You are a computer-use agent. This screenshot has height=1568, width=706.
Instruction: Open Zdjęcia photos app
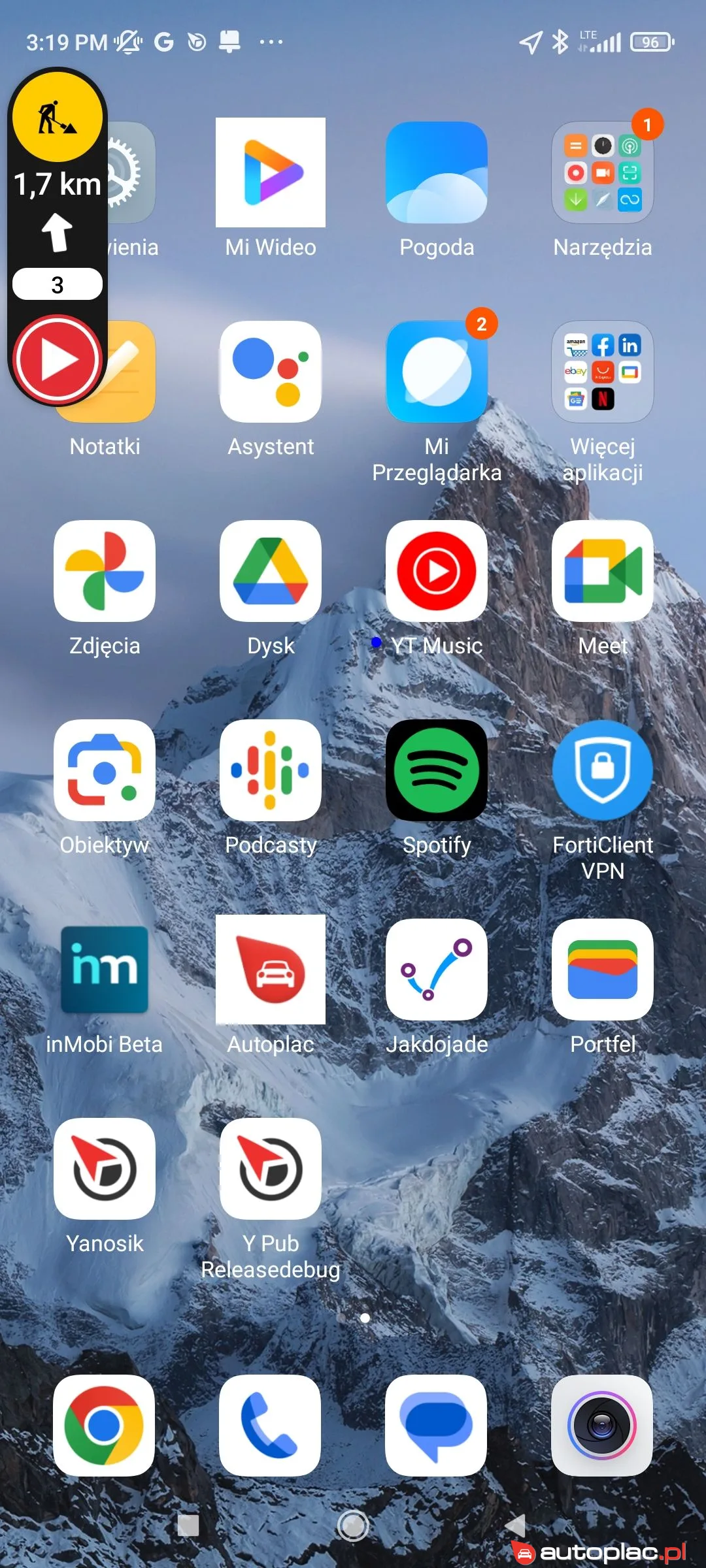(x=105, y=572)
